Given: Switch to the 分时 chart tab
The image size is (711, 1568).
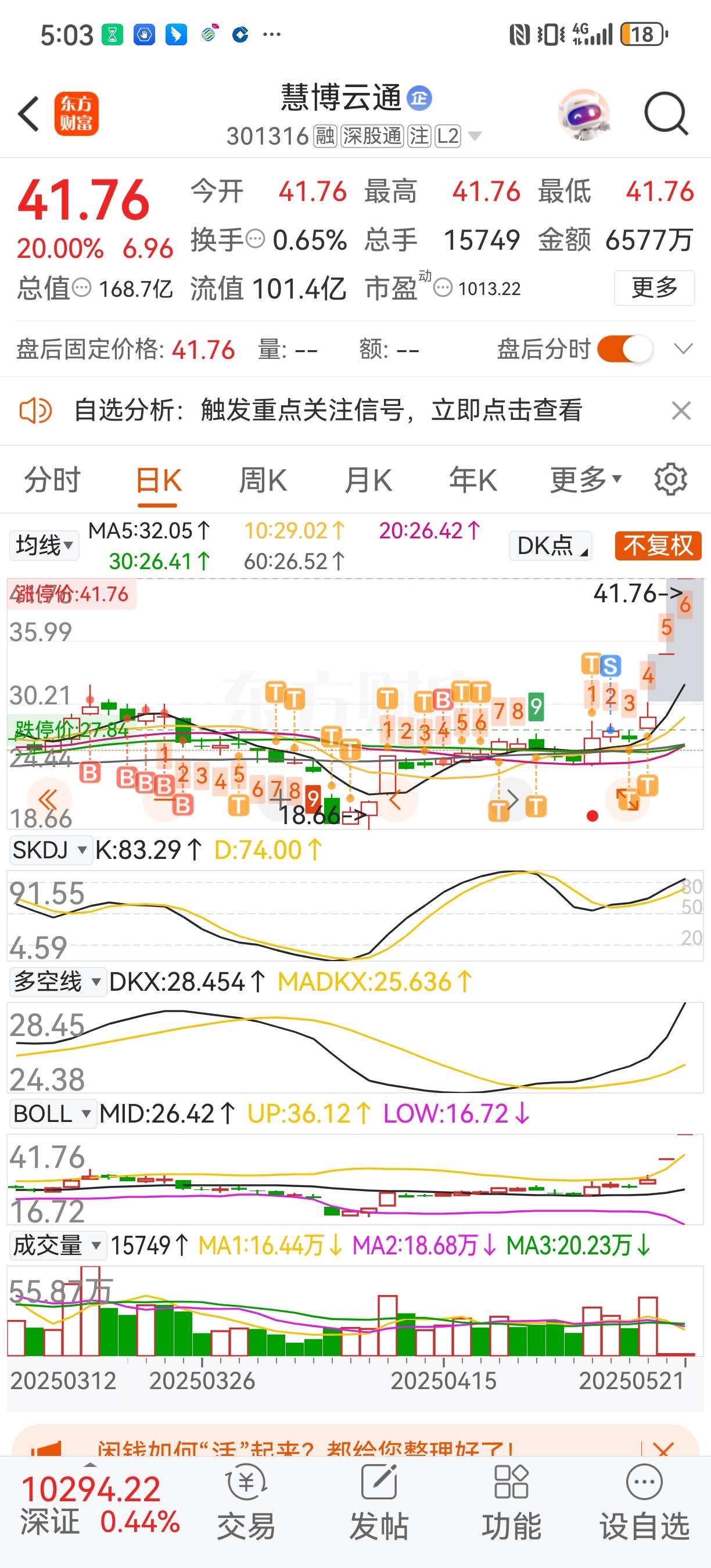Looking at the screenshot, I should click(52, 480).
